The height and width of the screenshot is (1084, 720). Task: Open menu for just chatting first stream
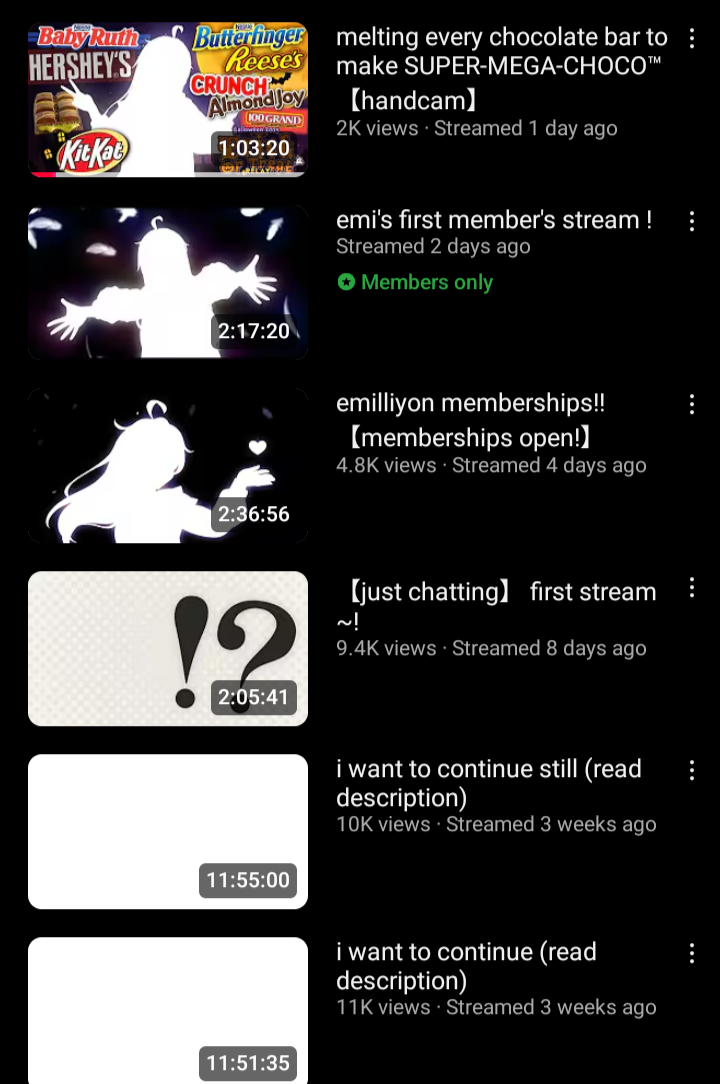692,588
